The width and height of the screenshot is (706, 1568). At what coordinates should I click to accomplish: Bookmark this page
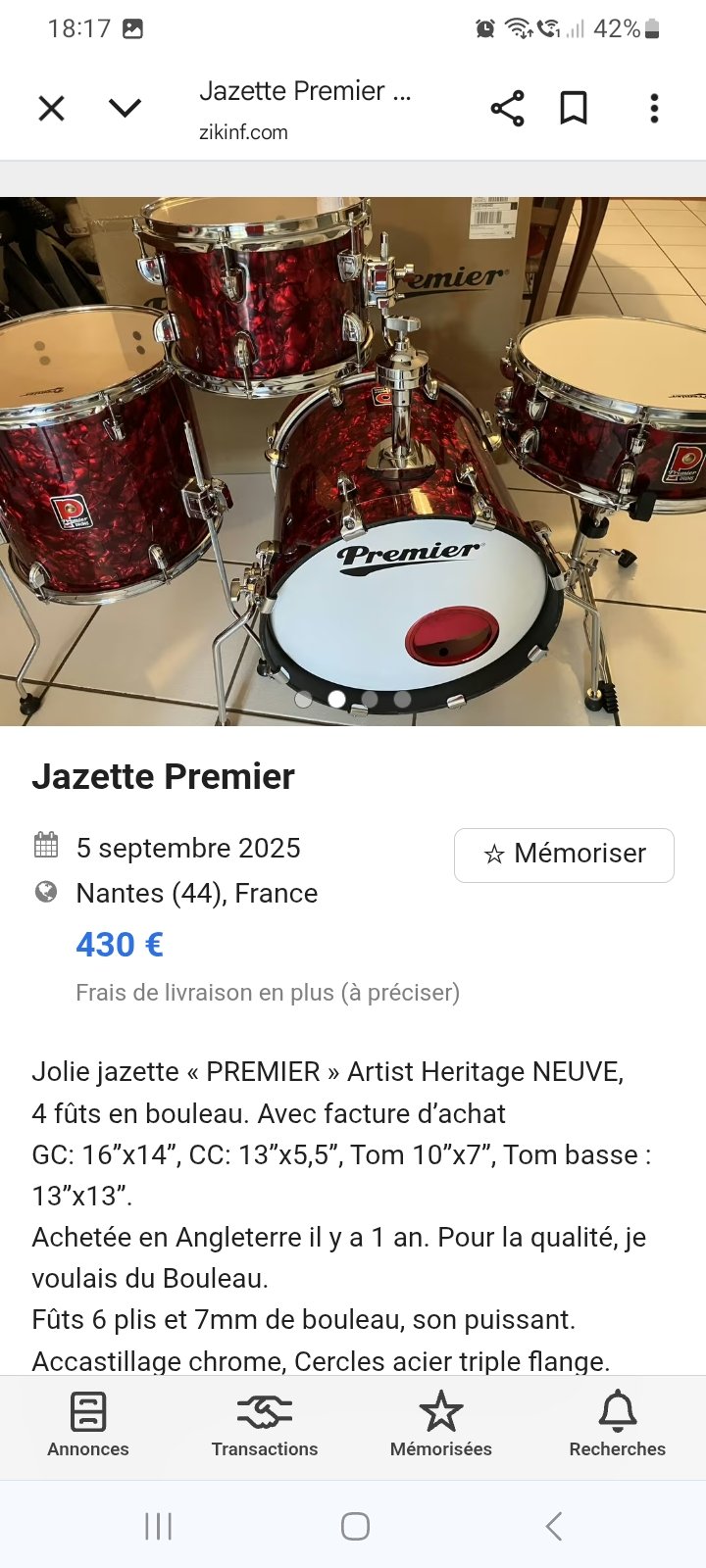574,108
